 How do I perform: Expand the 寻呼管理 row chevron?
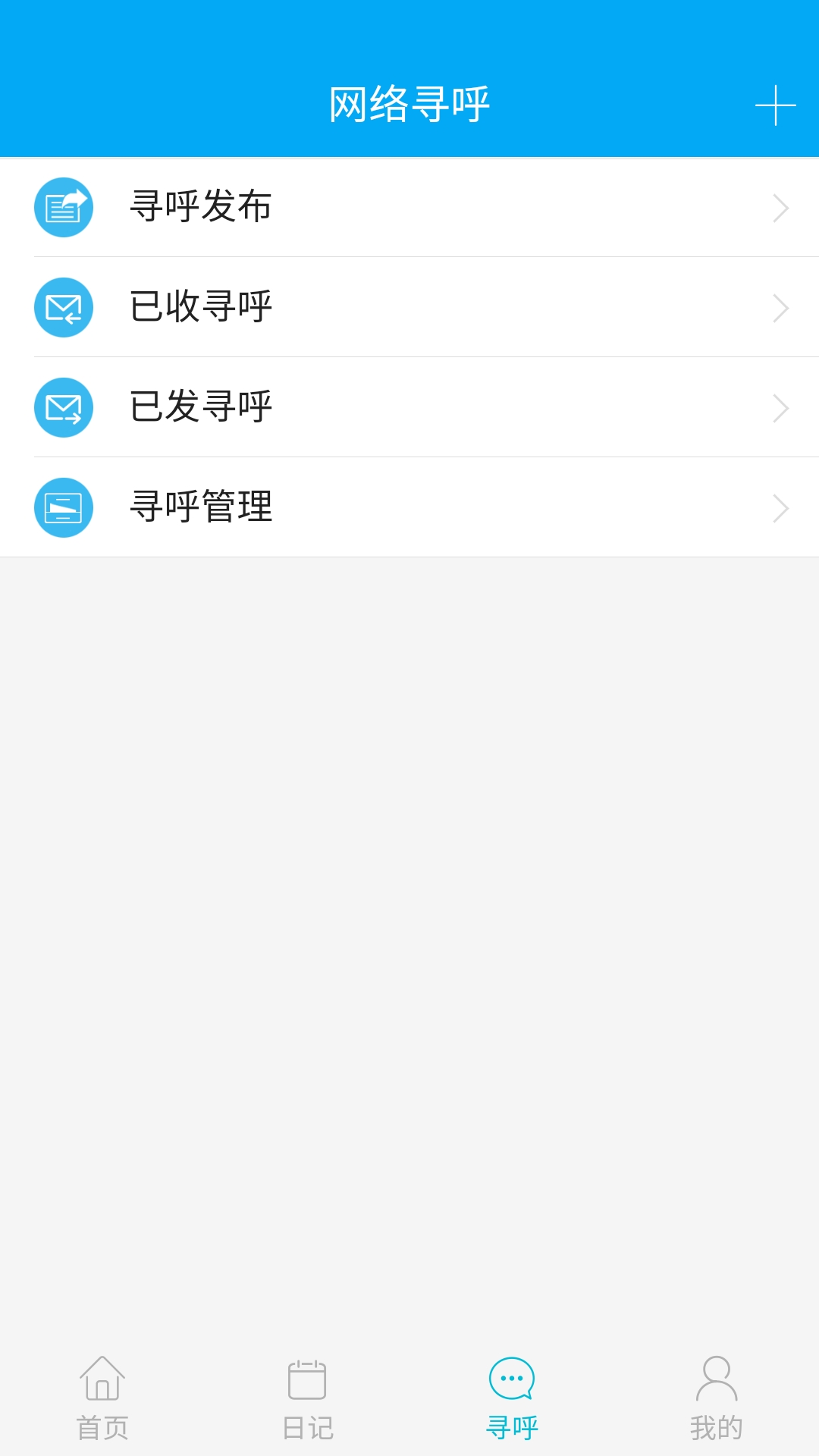coord(781,508)
